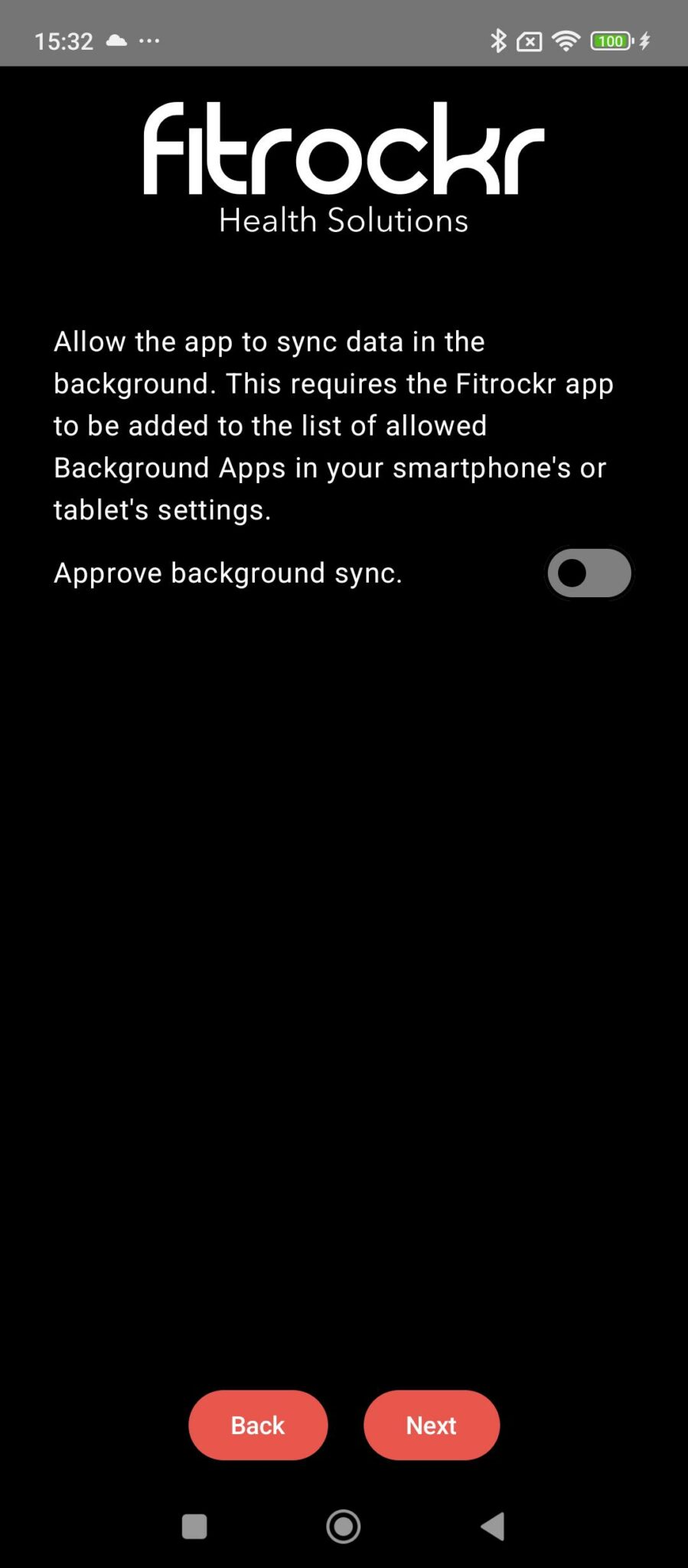Toggle background sync approval off then on
The image size is (688, 1568).
(588, 573)
